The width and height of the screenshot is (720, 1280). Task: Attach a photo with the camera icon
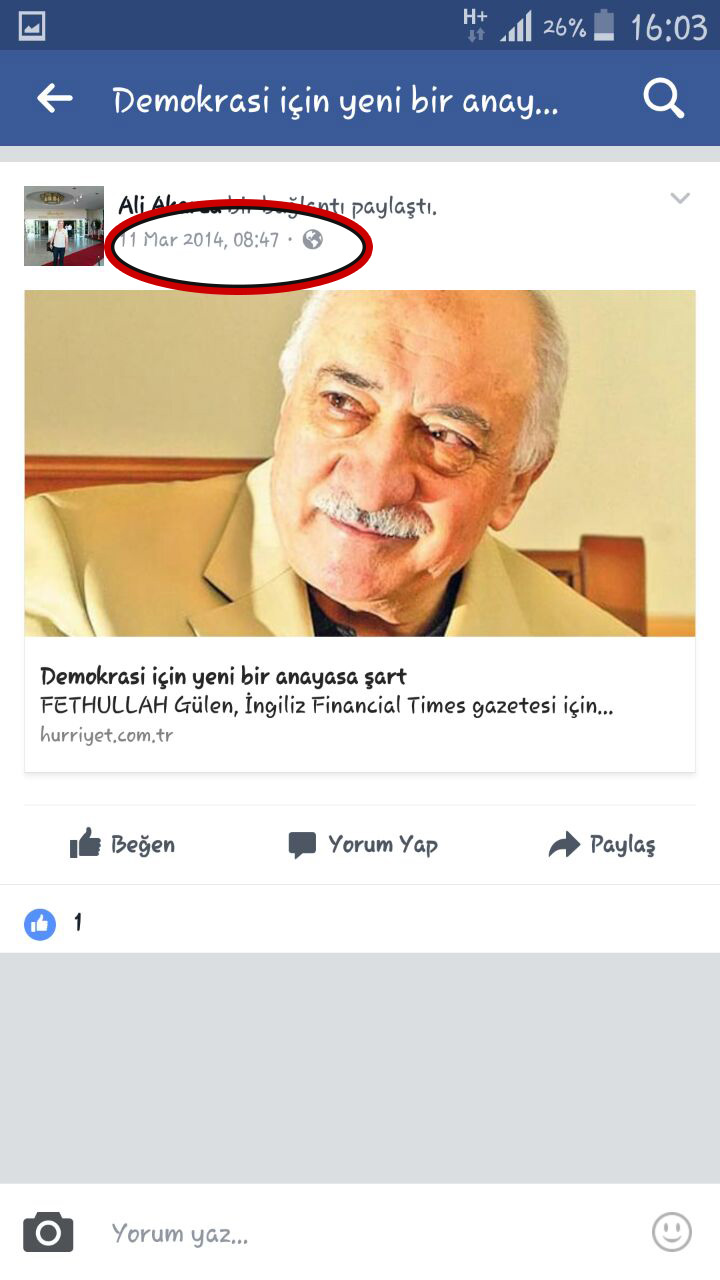(48, 1232)
